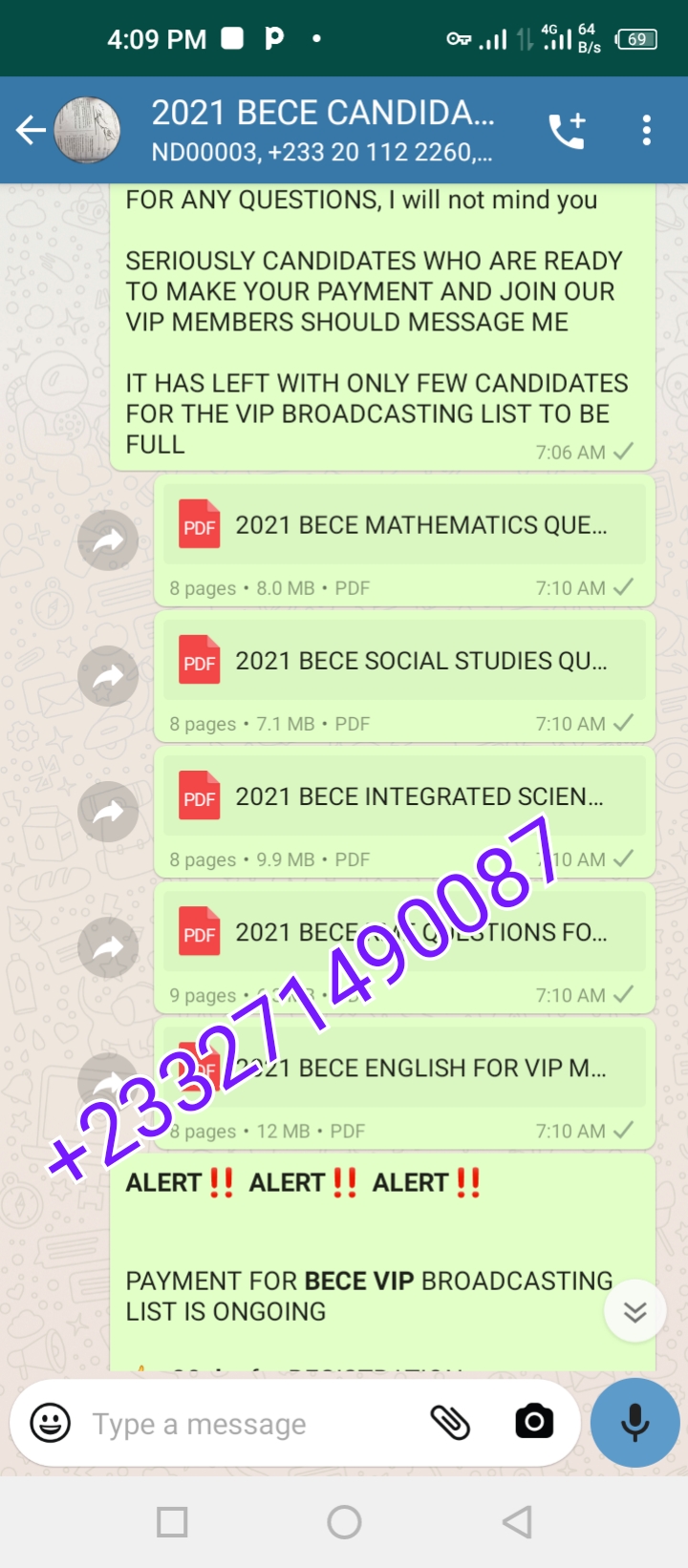
Task: Open the 2021 BECE INTEGRATED SCIENCE PDF
Action: [404, 796]
